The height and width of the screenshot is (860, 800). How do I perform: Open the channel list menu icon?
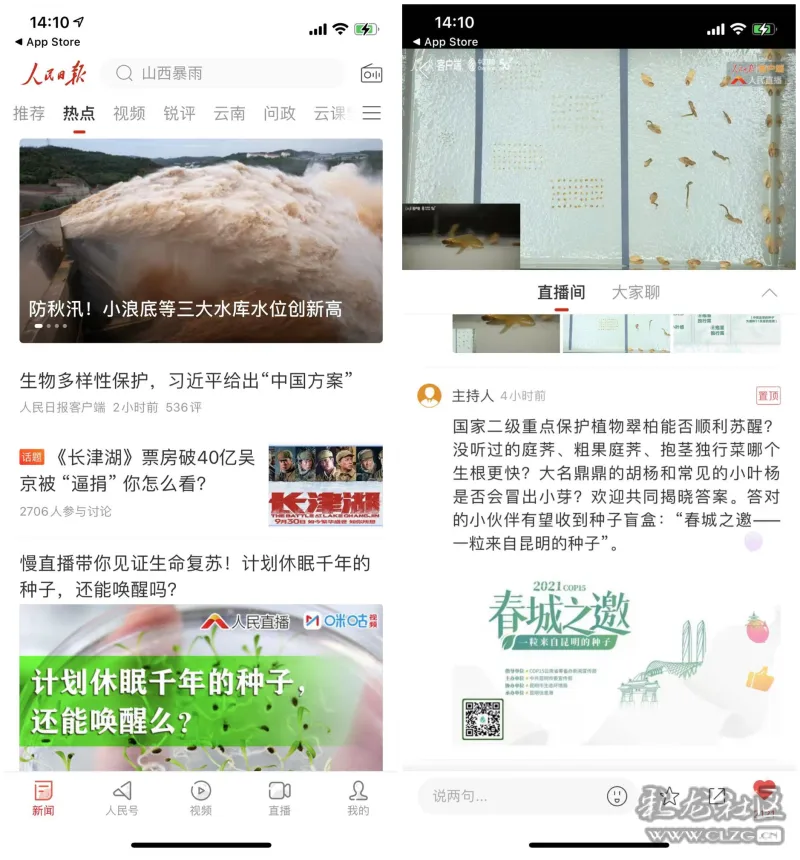click(x=371, y=113)
